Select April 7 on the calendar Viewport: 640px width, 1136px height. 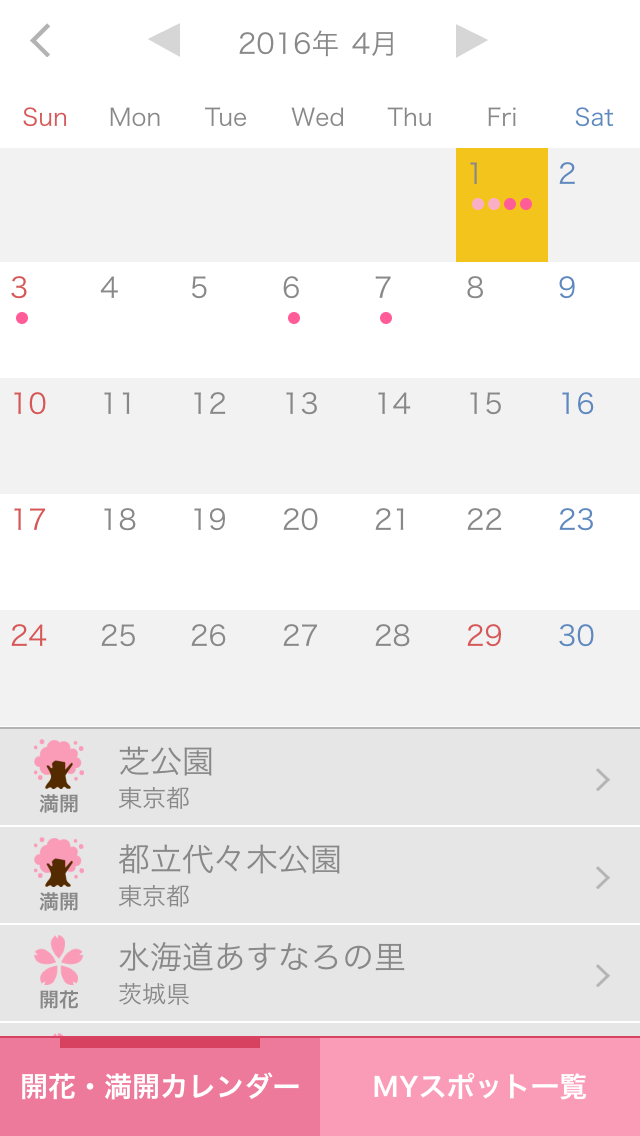(410, 320)
